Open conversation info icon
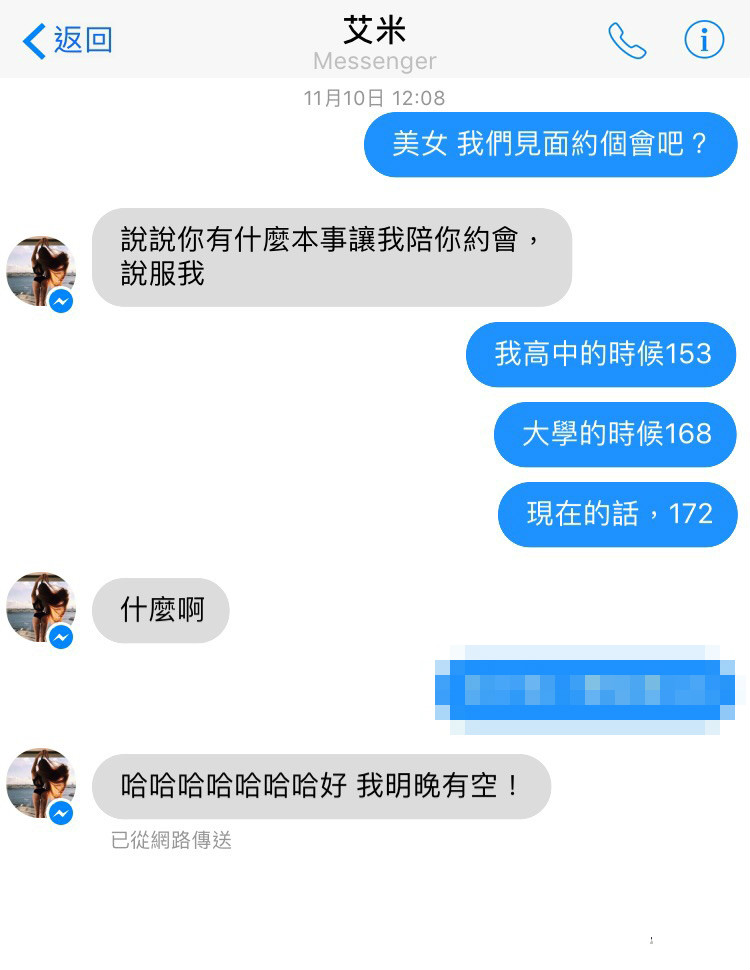This screenshot has height=970, width=750. coord(703,40)
